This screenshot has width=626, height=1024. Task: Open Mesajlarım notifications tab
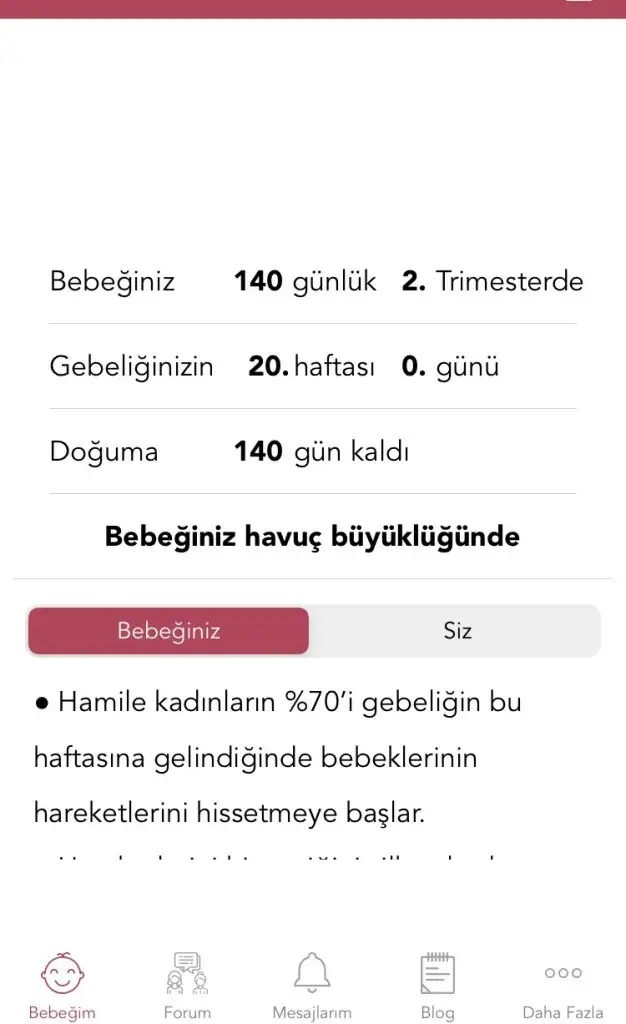coord(312,986)
